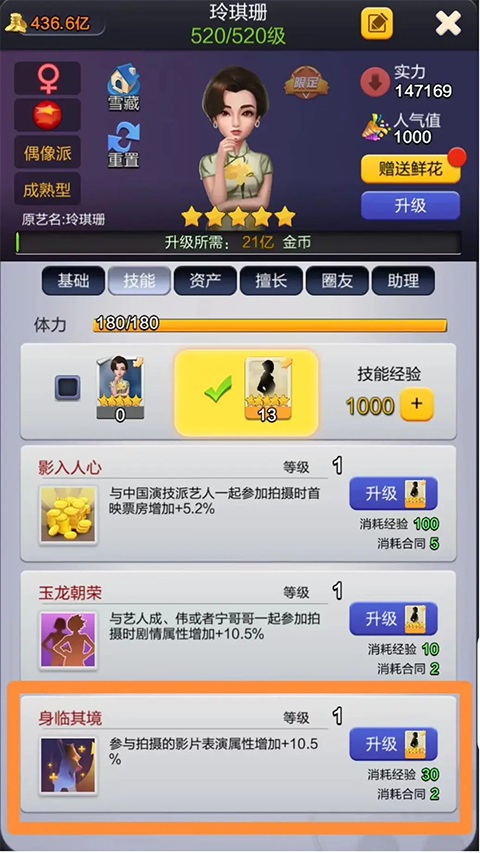Check the box beside the artist card

tap(67, 388)
